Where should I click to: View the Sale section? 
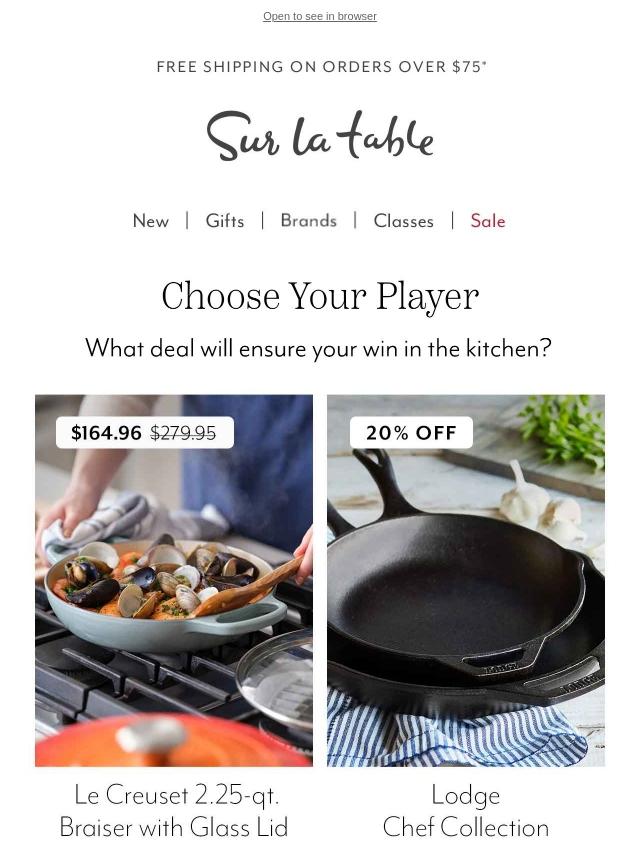pyautogui.click(x=488, y=221)
